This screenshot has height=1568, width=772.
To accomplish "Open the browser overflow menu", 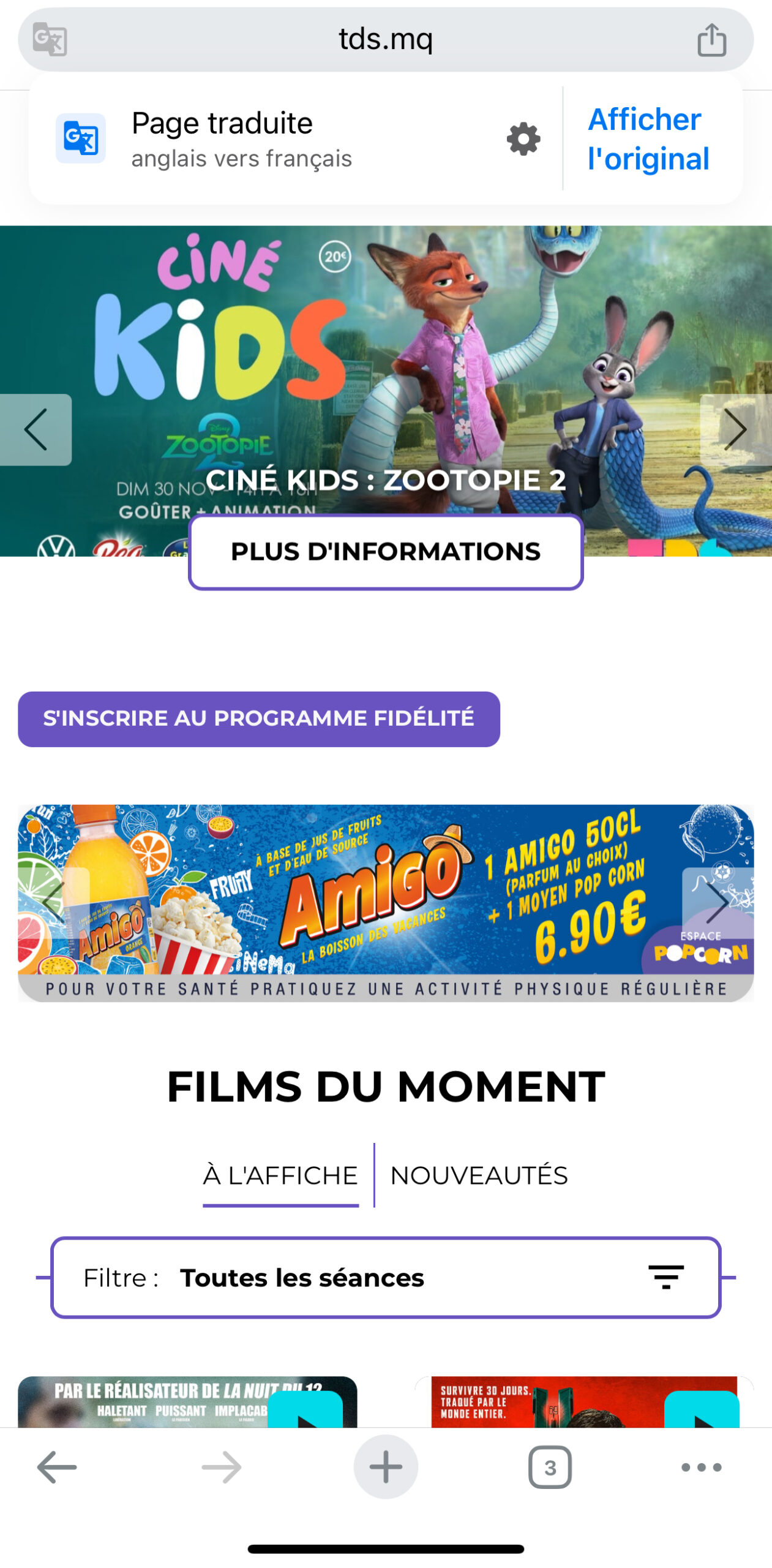I will [x=702, y=1467].
